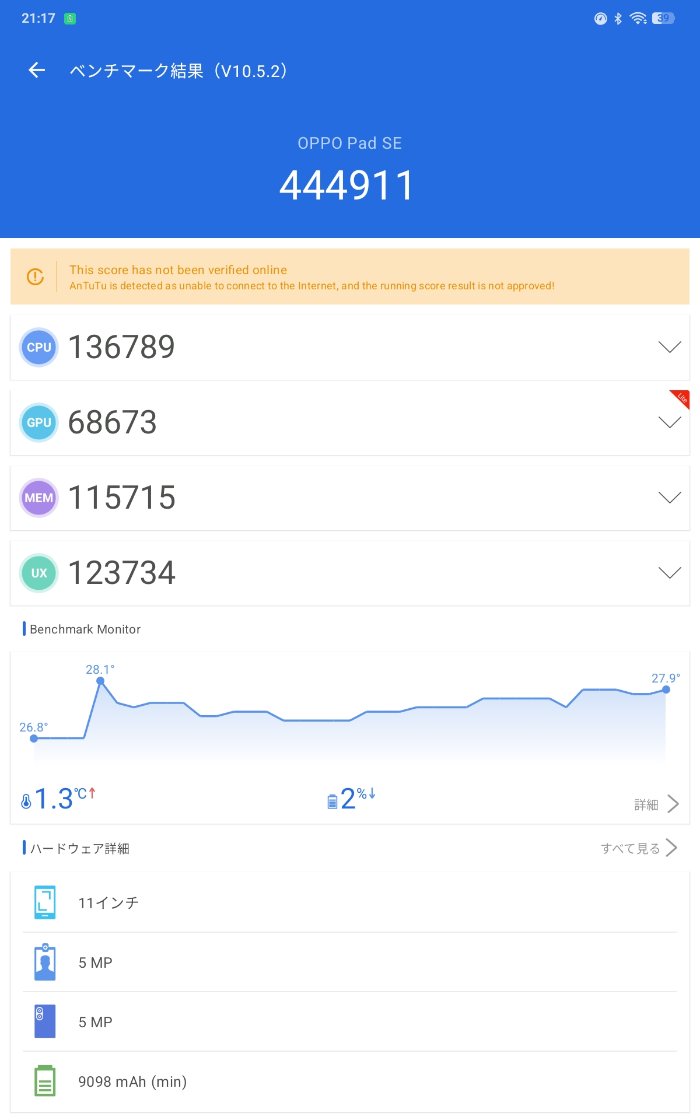
Task: Open 詳細 for the benchmark monitor
Action: [x=657, y=804]
